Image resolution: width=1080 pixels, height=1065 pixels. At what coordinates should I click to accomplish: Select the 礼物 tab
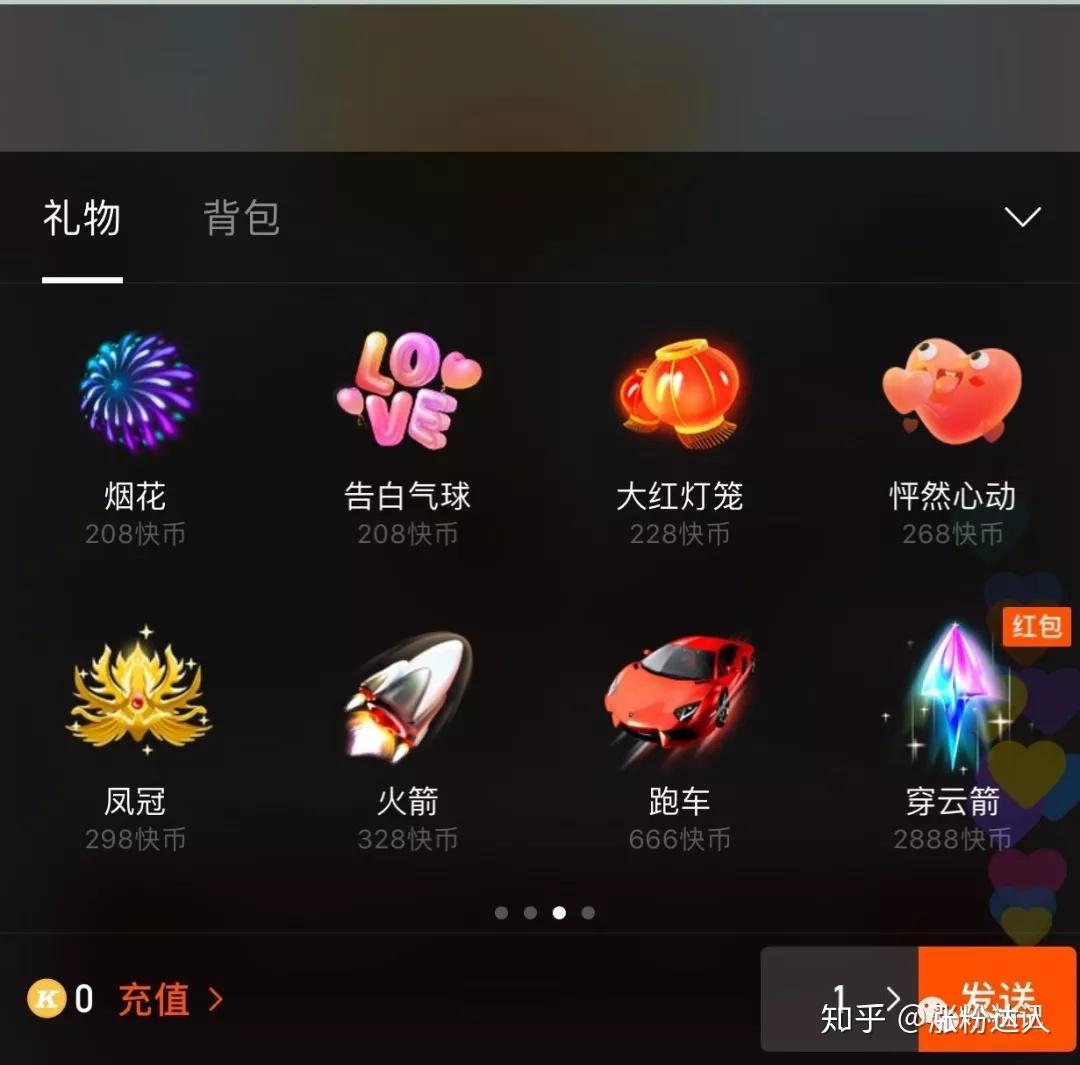coord(82,218)
